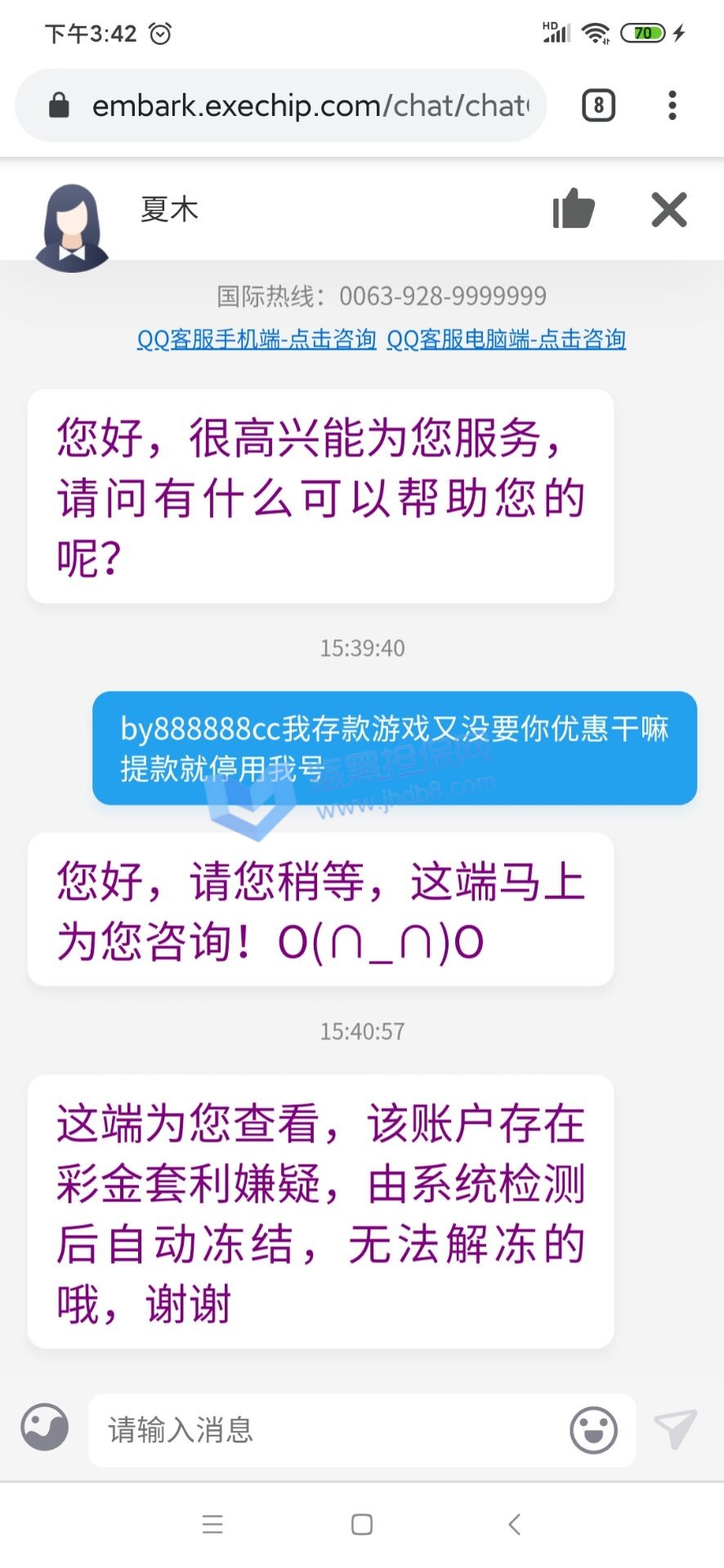Open the browser tab switcher

coord(598,106)
